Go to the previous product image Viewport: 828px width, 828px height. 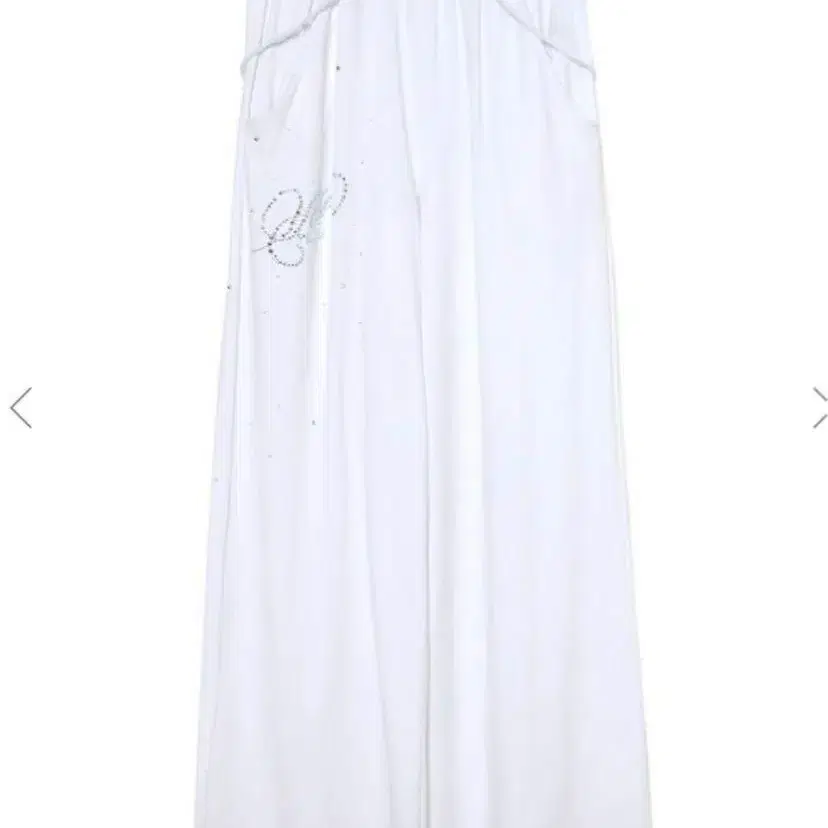21,408
